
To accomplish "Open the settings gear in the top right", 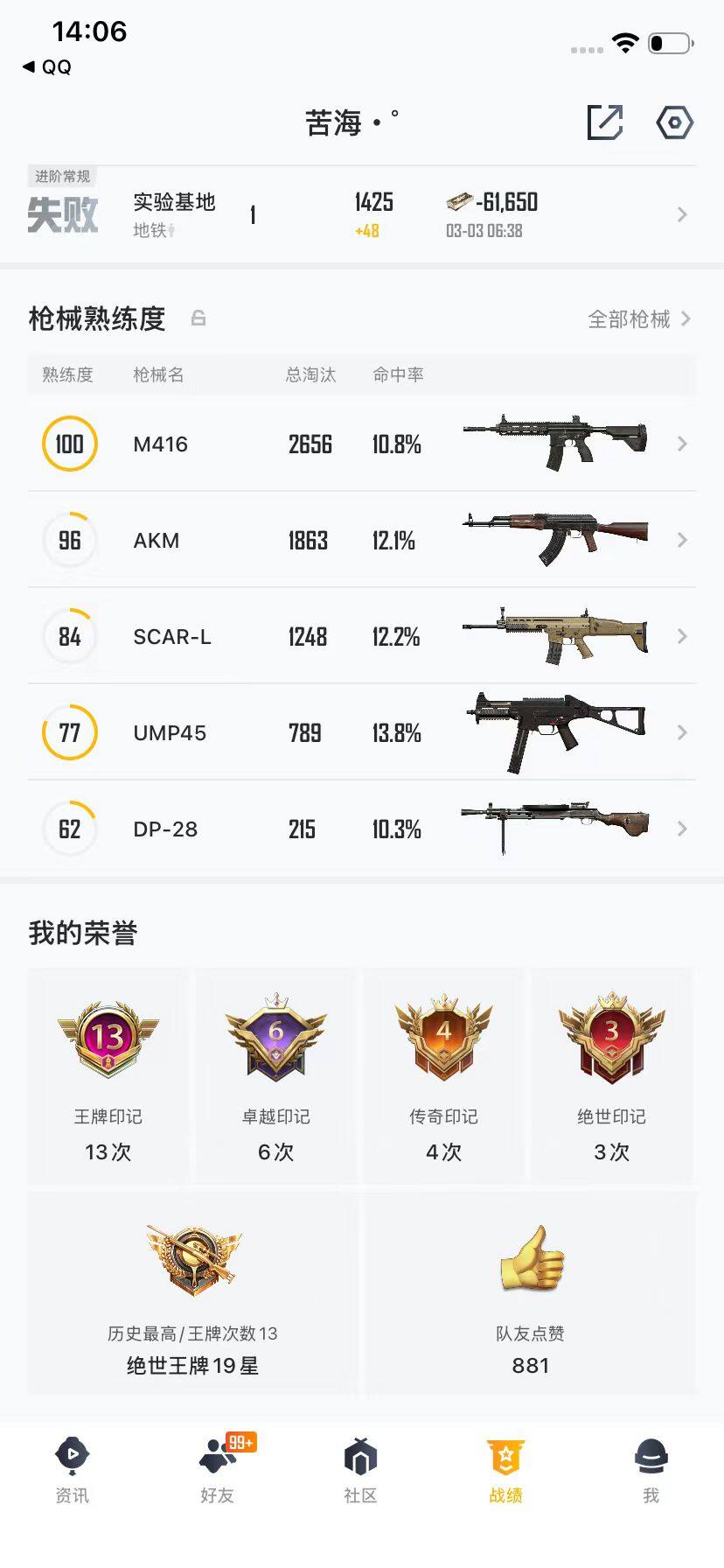I will tap(673, 123).
